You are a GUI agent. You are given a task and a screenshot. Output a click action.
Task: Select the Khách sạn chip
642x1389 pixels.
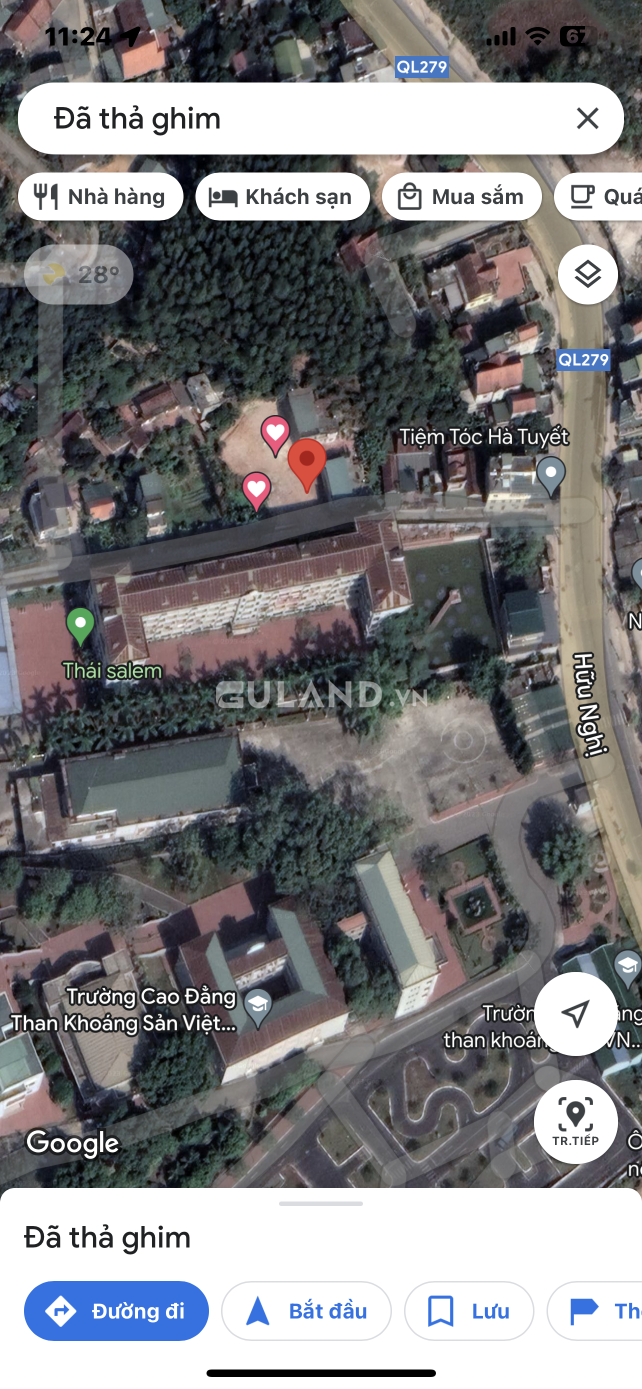[x=283, y=196]
